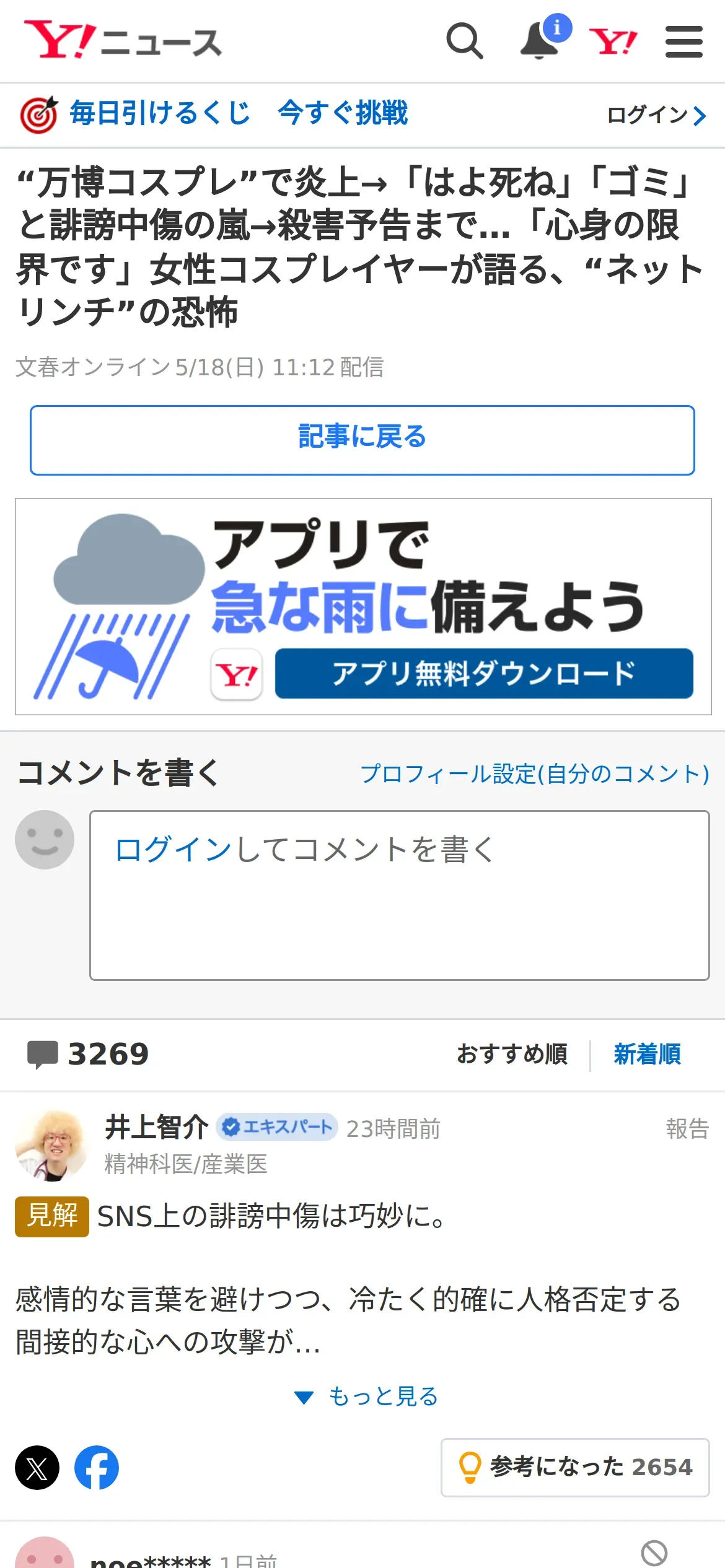Tap the 記事に戻る button
The height and width of the screenshot is (1568, 725).
tap(362, 440)
